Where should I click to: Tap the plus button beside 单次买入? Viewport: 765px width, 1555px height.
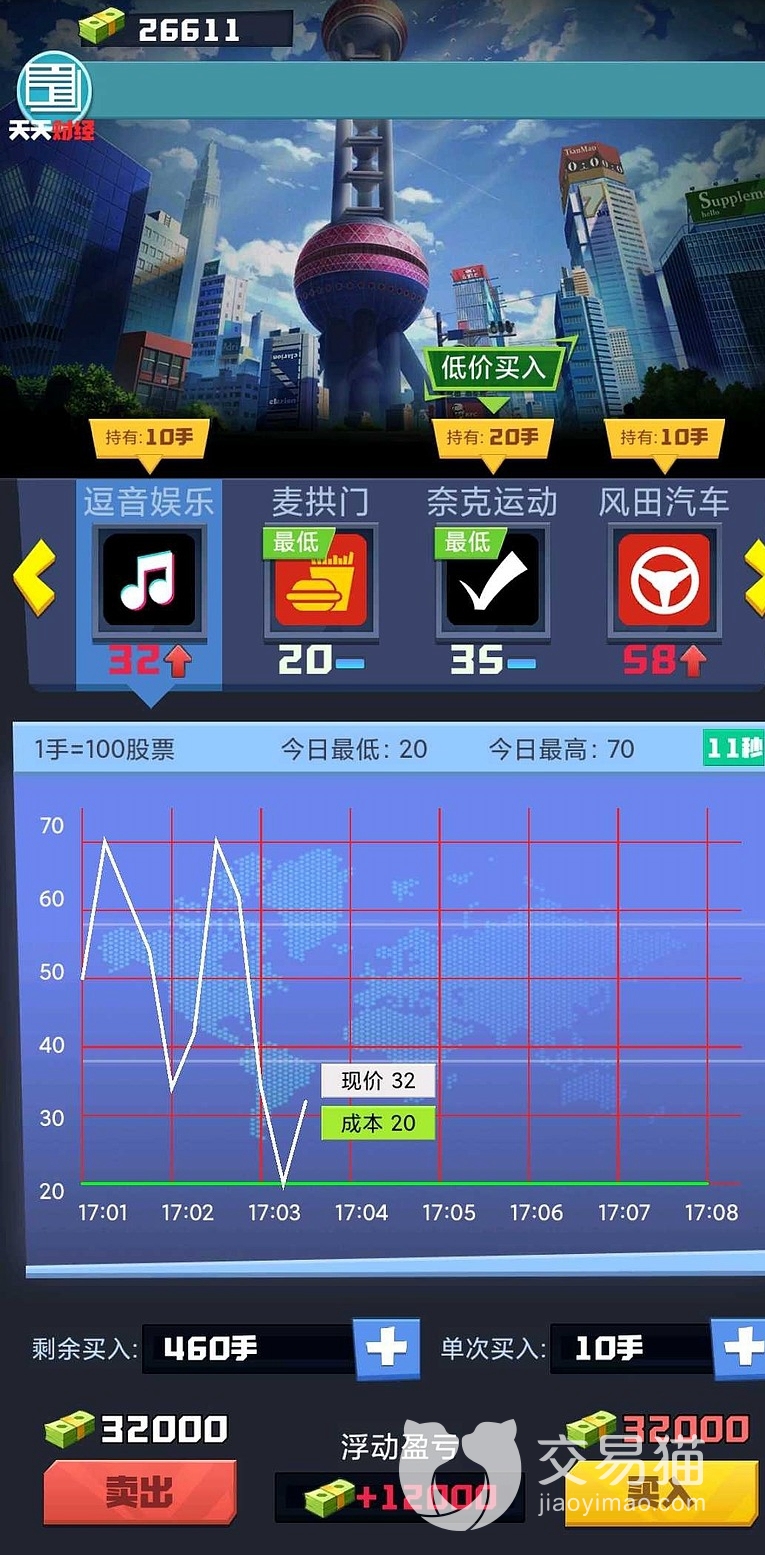click(741, 1348)
